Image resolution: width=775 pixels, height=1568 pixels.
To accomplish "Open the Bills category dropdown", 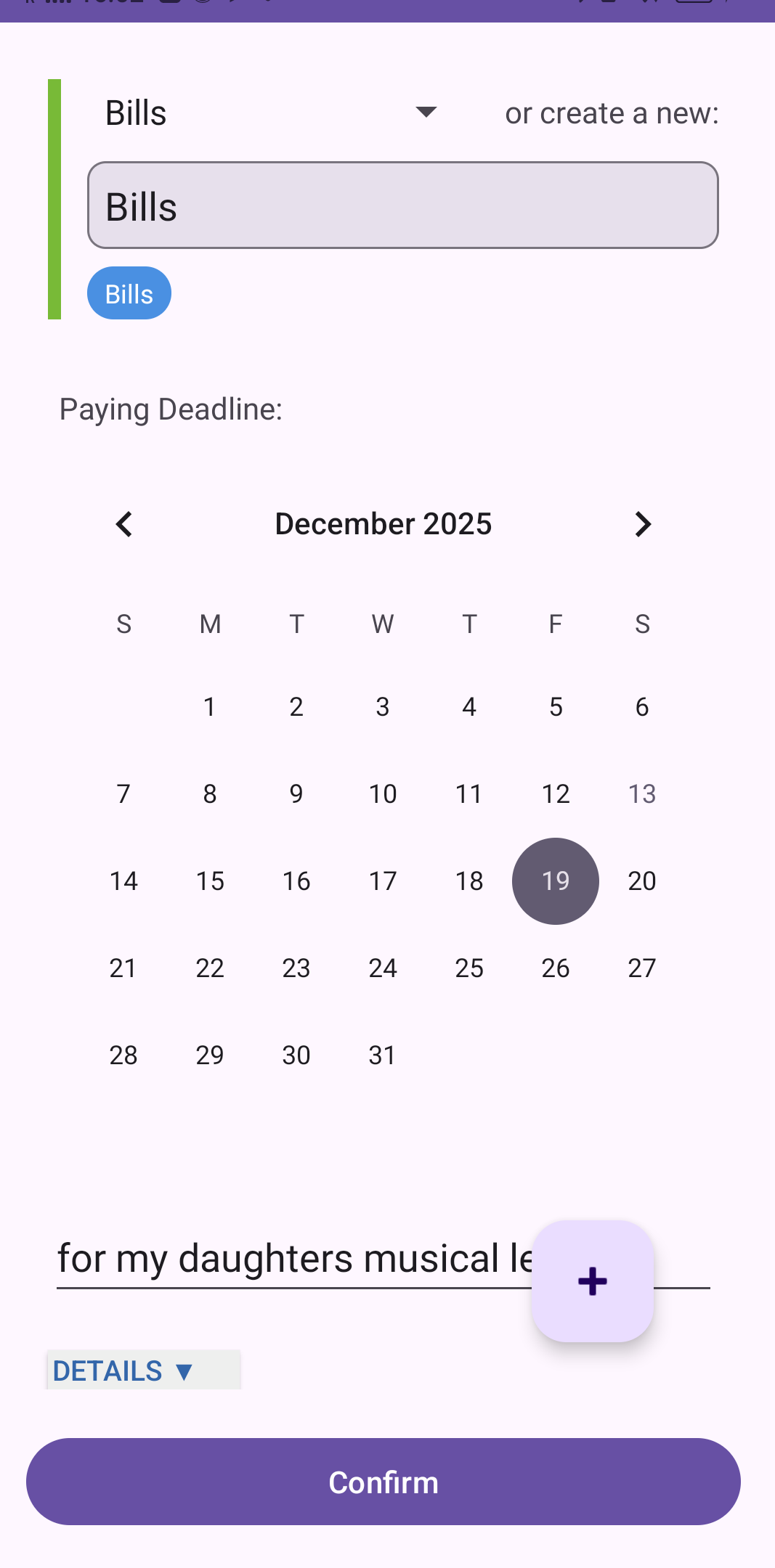I will (x=269, y=113).
